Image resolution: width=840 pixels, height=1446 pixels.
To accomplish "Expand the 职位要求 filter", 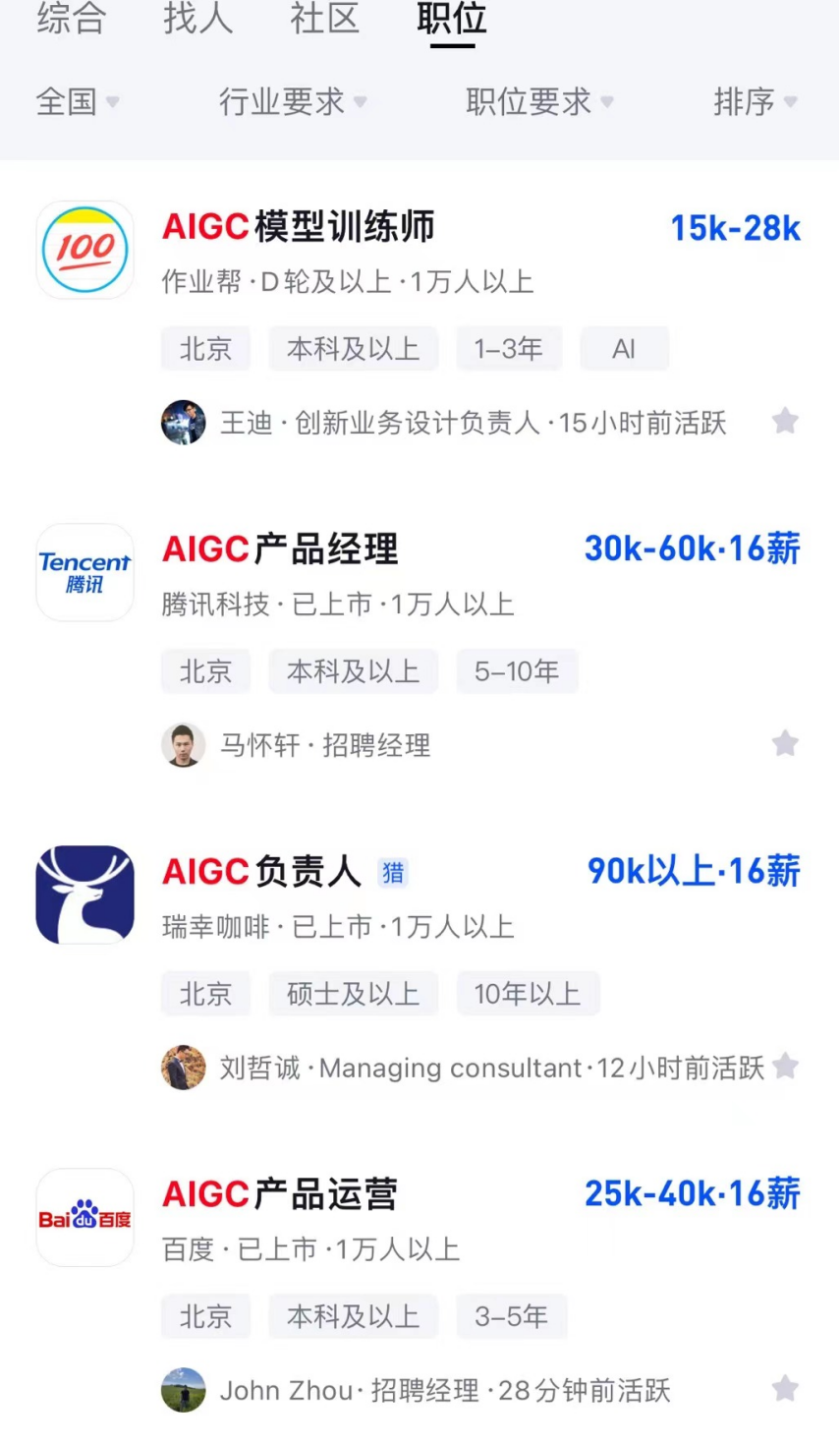I will pyautogui.click(x=538, y=101).
